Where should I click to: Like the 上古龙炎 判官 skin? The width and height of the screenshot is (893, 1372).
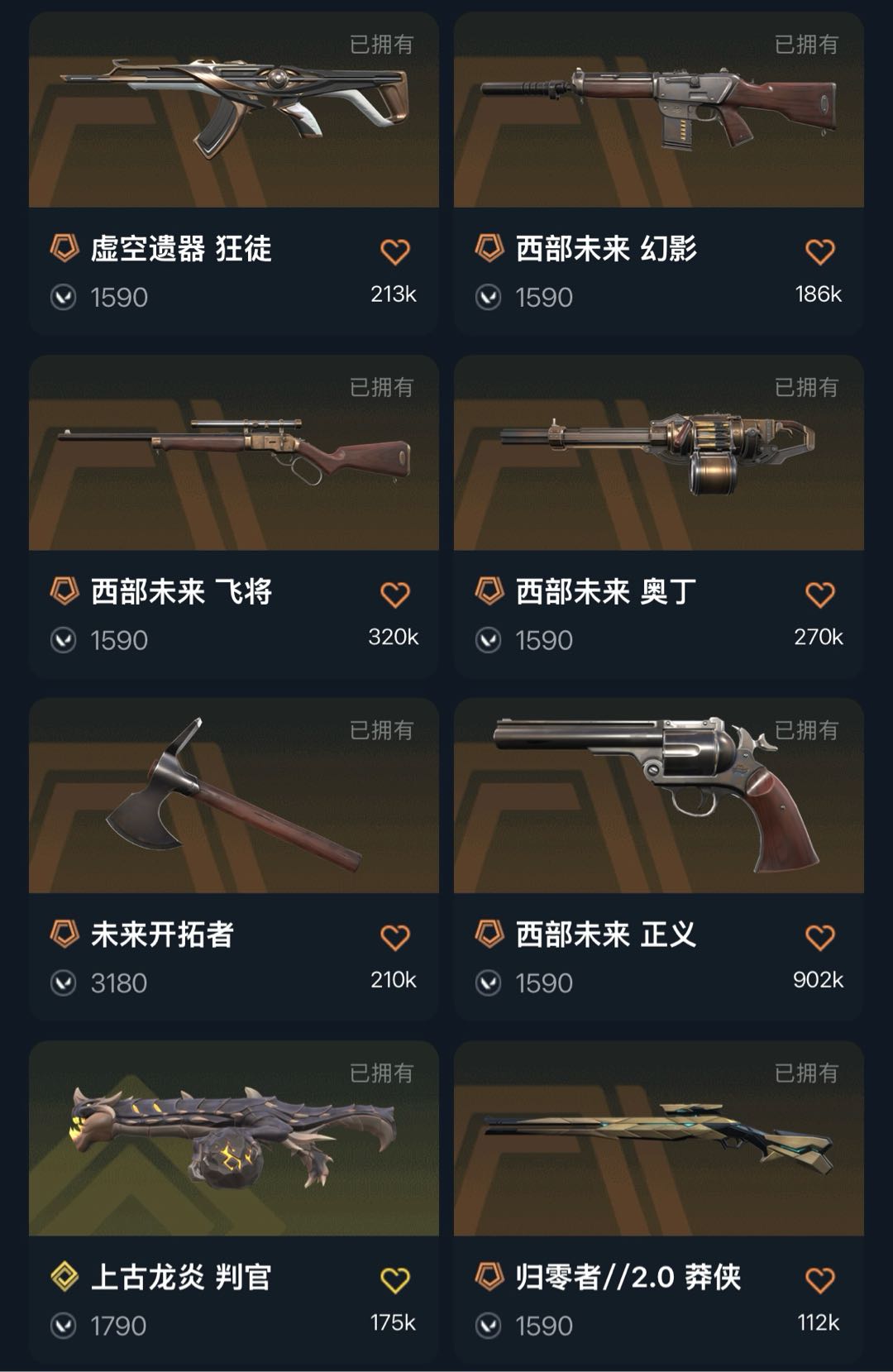(394, 1280)
